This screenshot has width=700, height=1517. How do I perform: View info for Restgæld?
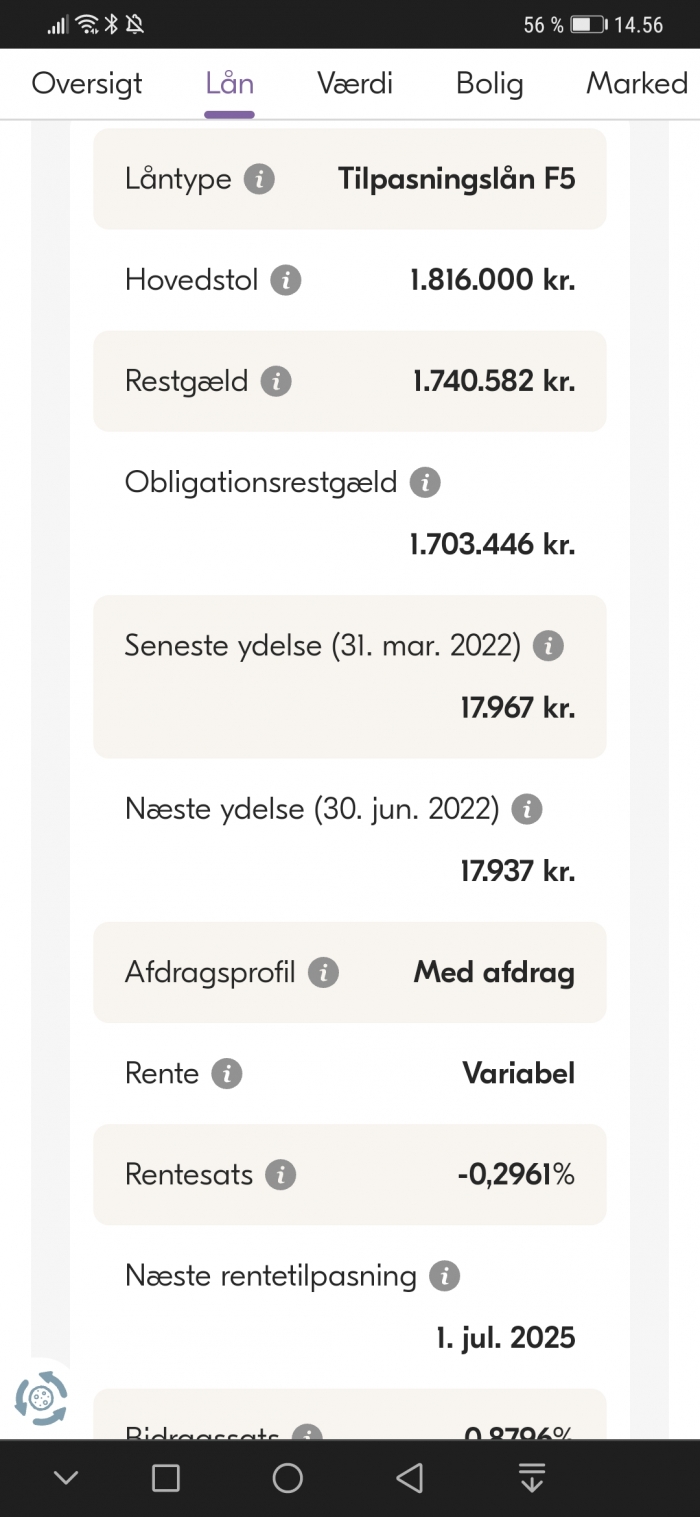click(x=276, y=381)
